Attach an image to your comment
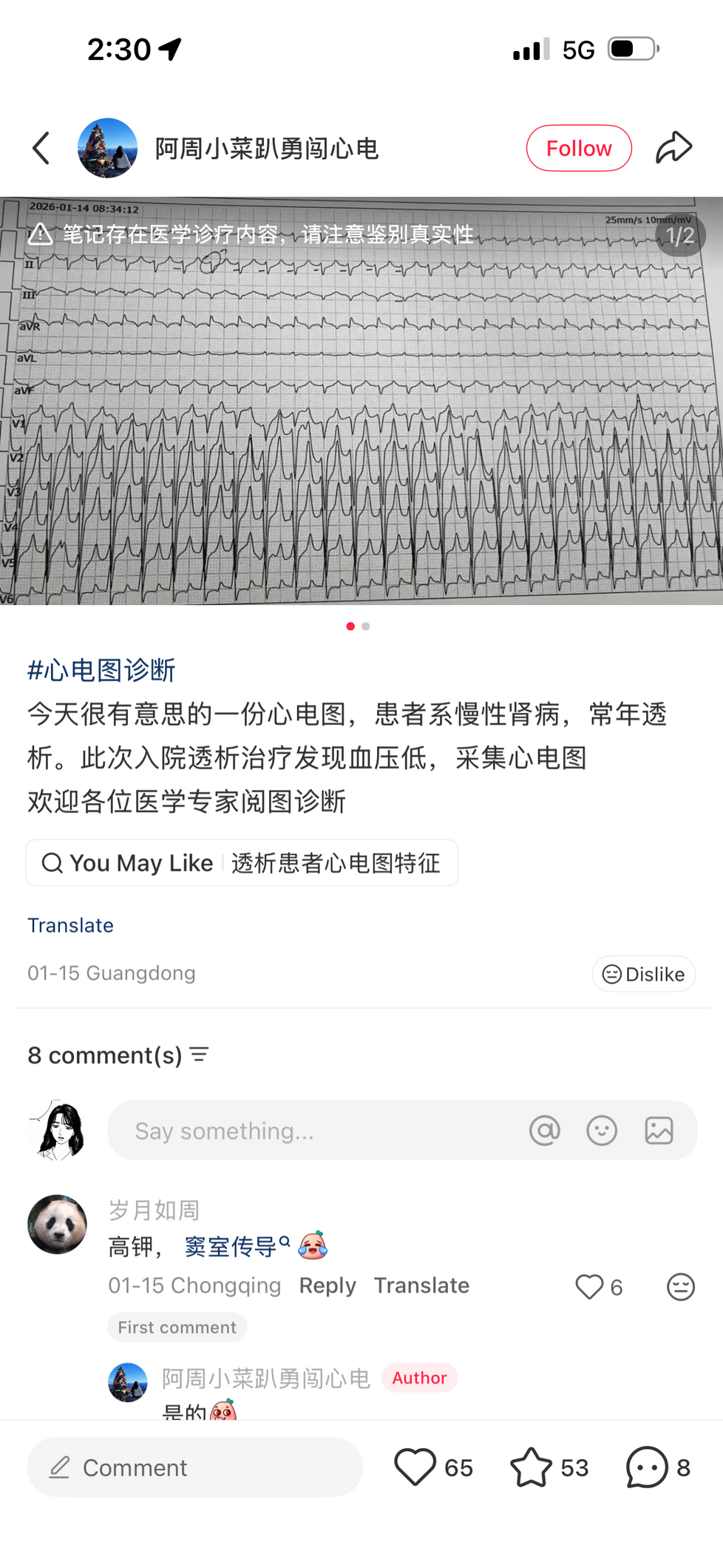Viewport: 723px width, 1568px height. pos(659,1130)
